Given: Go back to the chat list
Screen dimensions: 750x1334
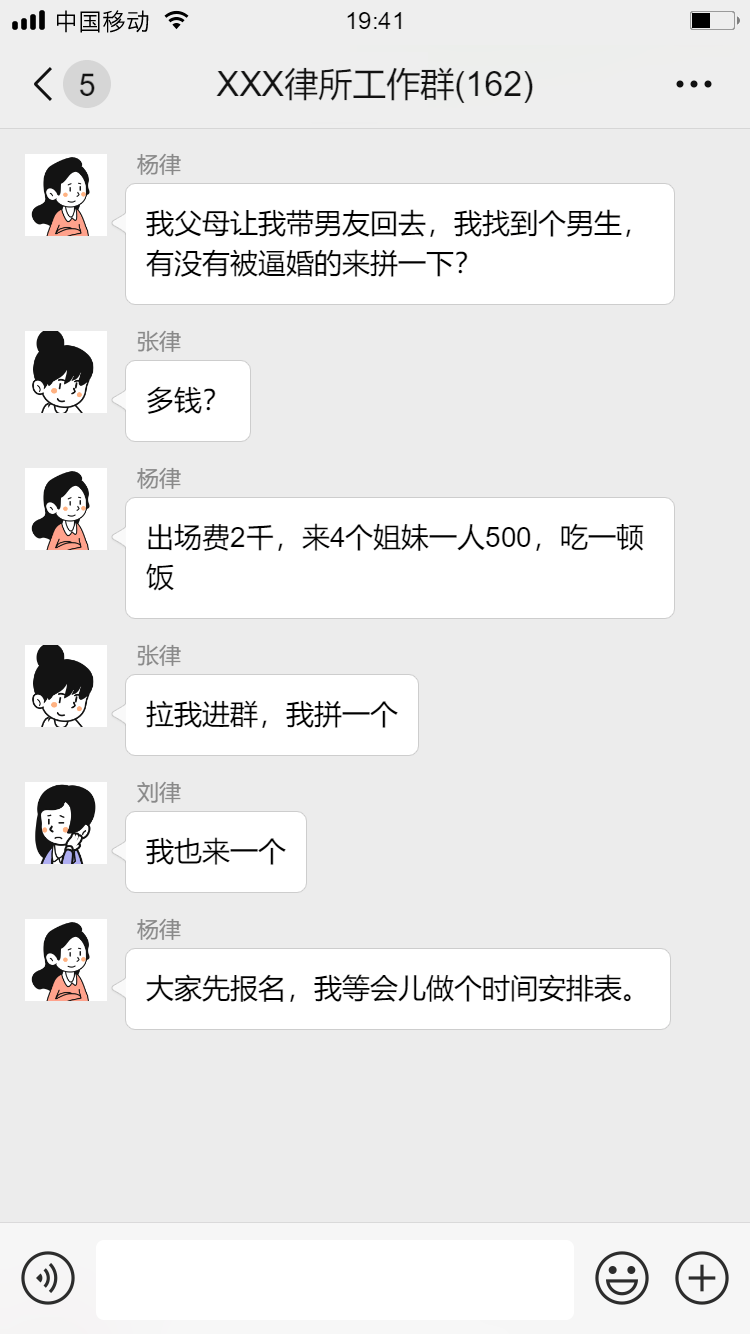Looking at the screenshot, I should [x=44, y=85].
